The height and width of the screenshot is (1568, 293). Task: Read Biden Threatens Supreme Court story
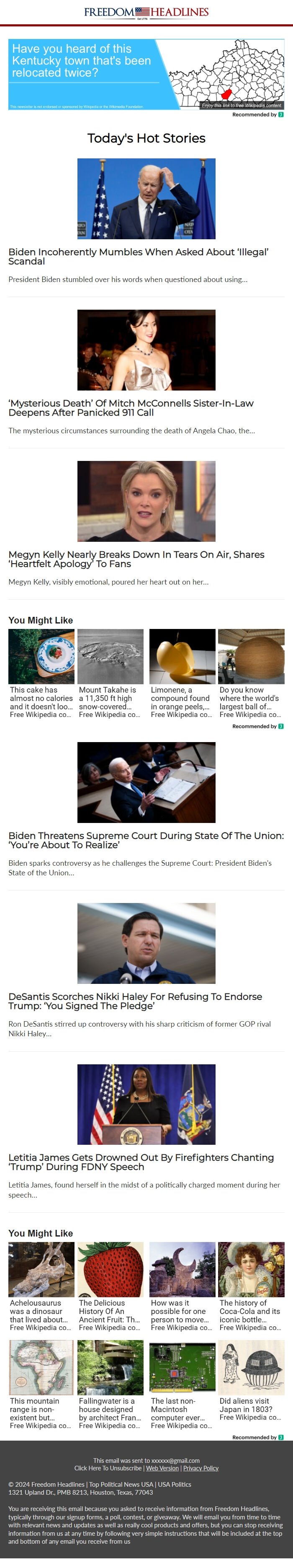coord(146,840)
